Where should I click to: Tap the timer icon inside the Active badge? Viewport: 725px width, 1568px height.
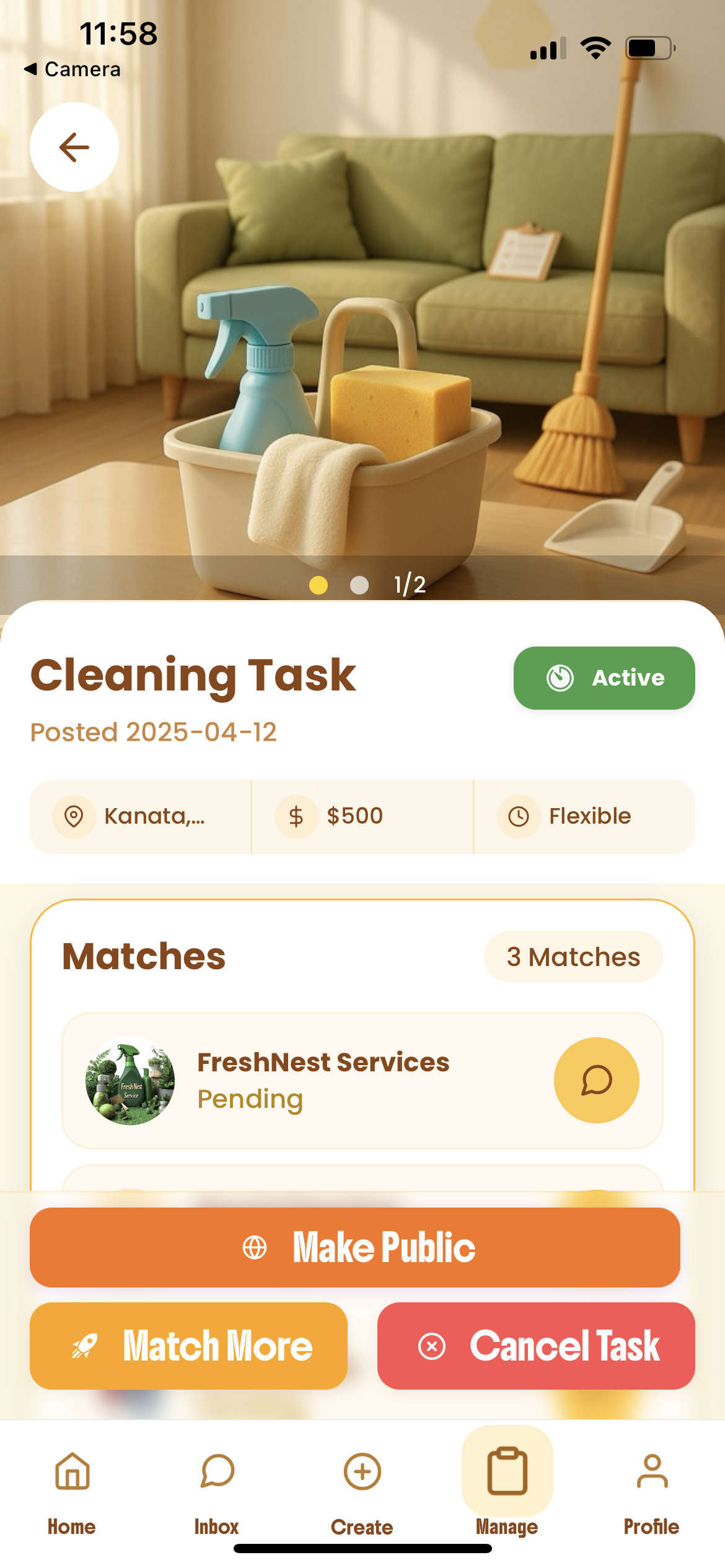click(x=560, y=677)
